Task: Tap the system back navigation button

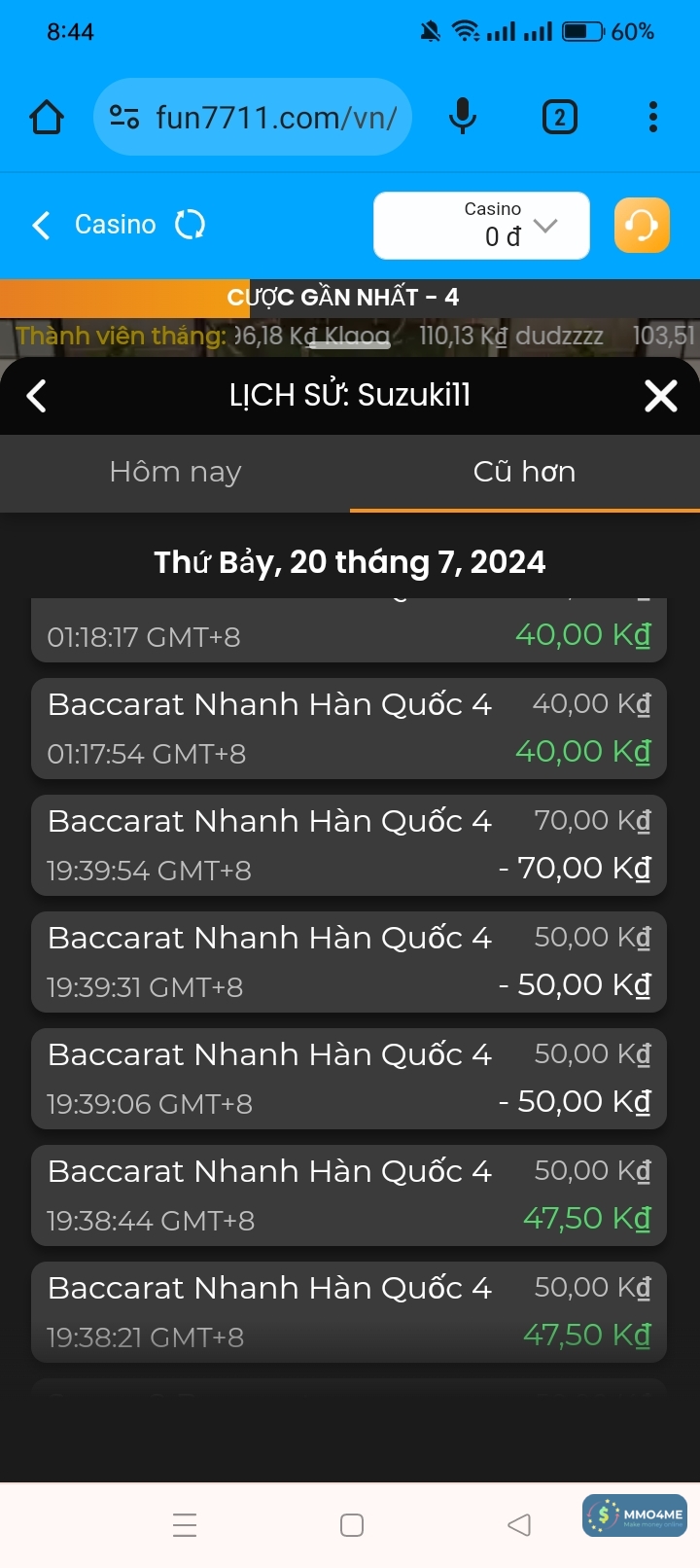Action: tap(519, 1524)
